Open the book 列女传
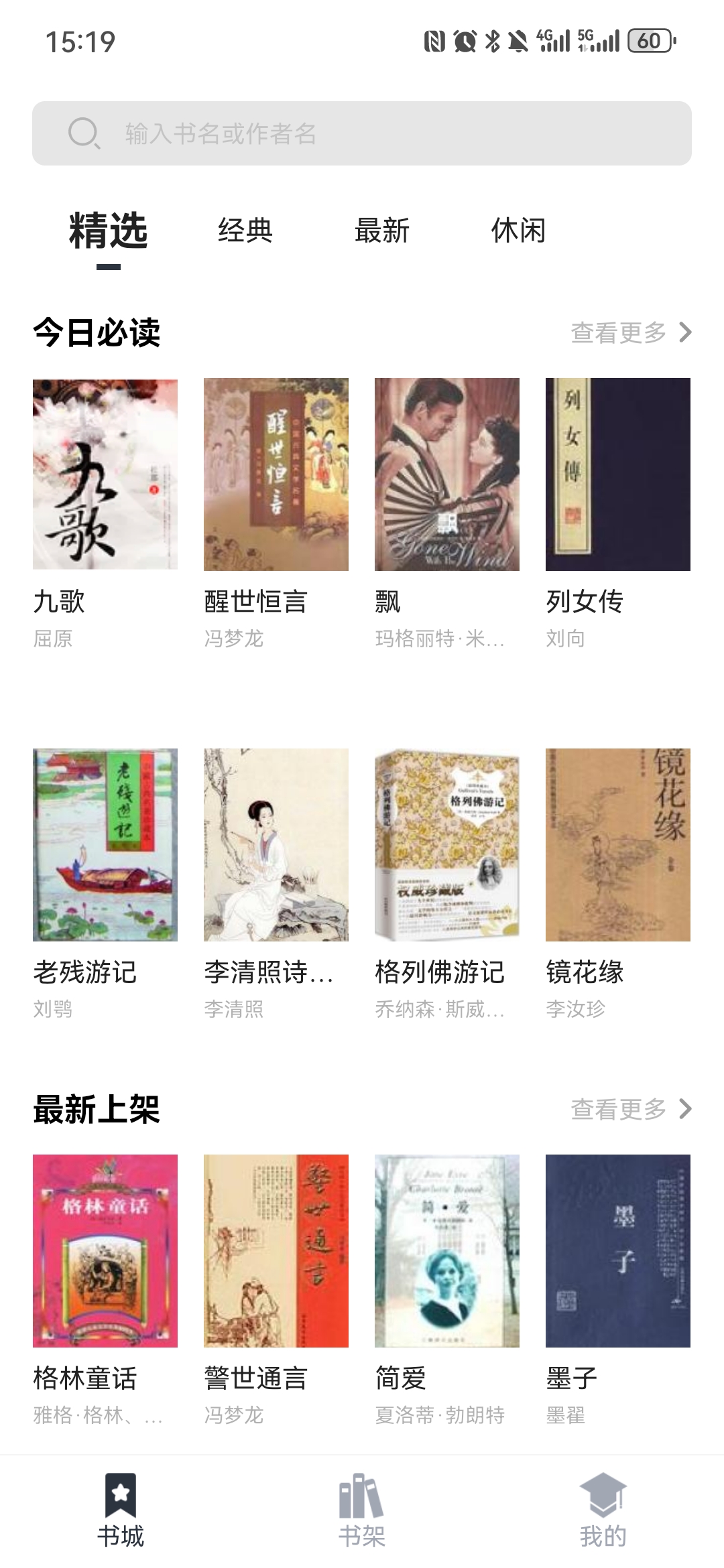Screen dimensions: 724x1568 [618, 474]
